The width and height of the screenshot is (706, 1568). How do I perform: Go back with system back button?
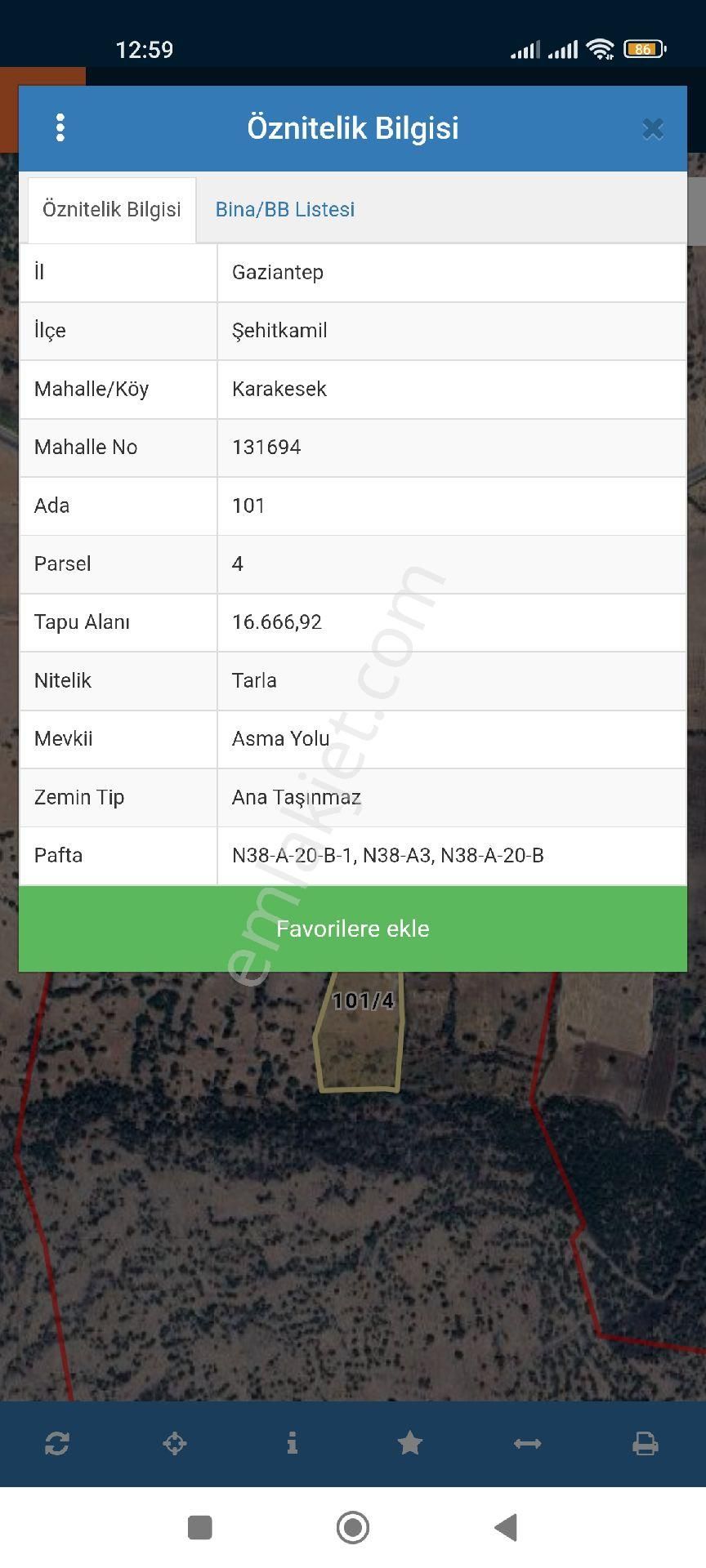(507, 1527)
